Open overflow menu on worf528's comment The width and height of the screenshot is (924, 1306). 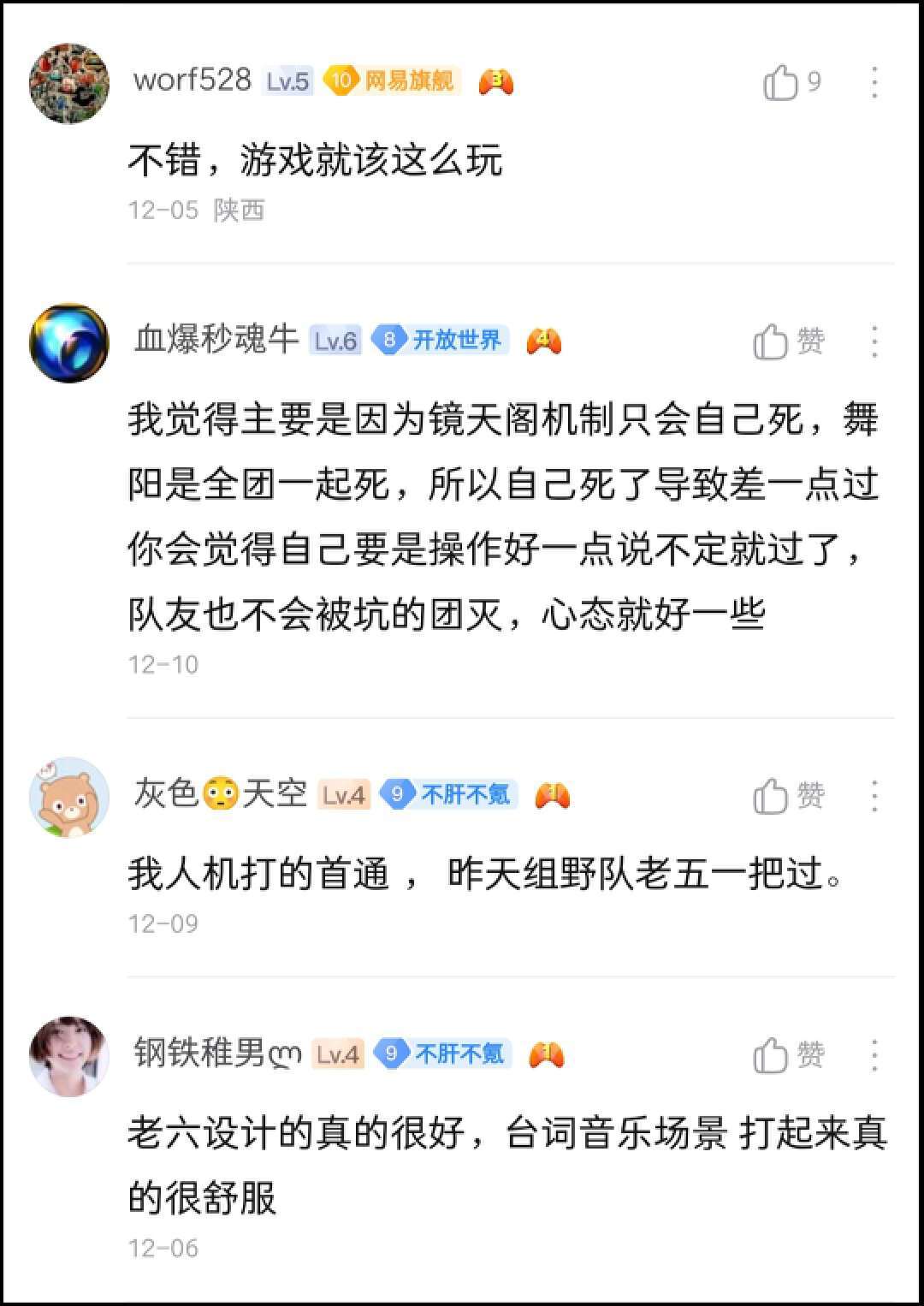(874, 83)
